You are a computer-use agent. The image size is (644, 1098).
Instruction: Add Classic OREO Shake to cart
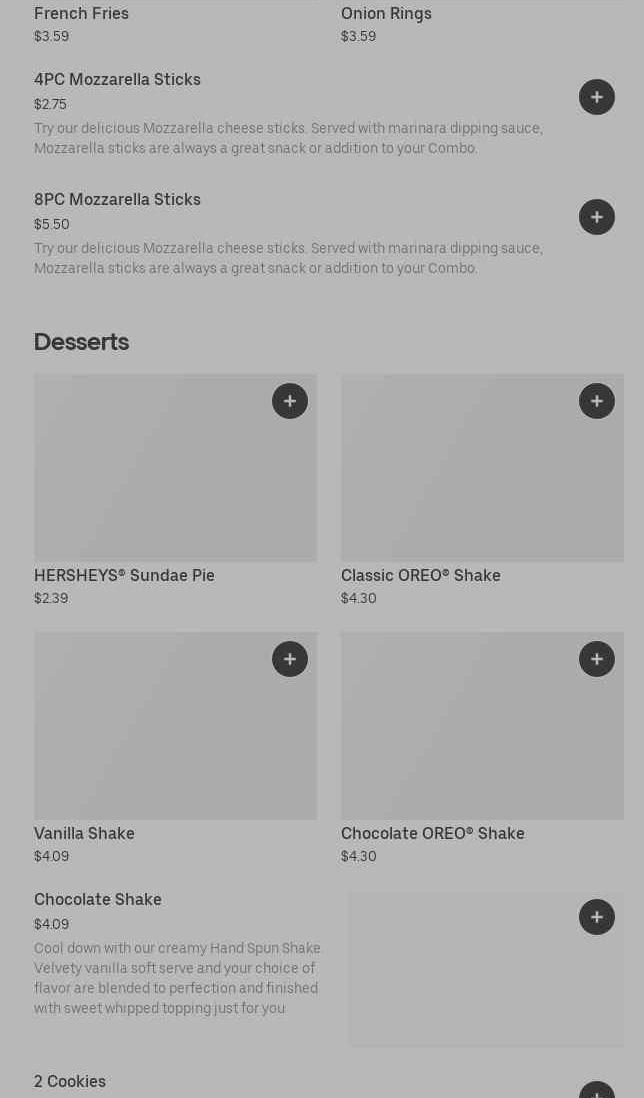tap(596, 401)
